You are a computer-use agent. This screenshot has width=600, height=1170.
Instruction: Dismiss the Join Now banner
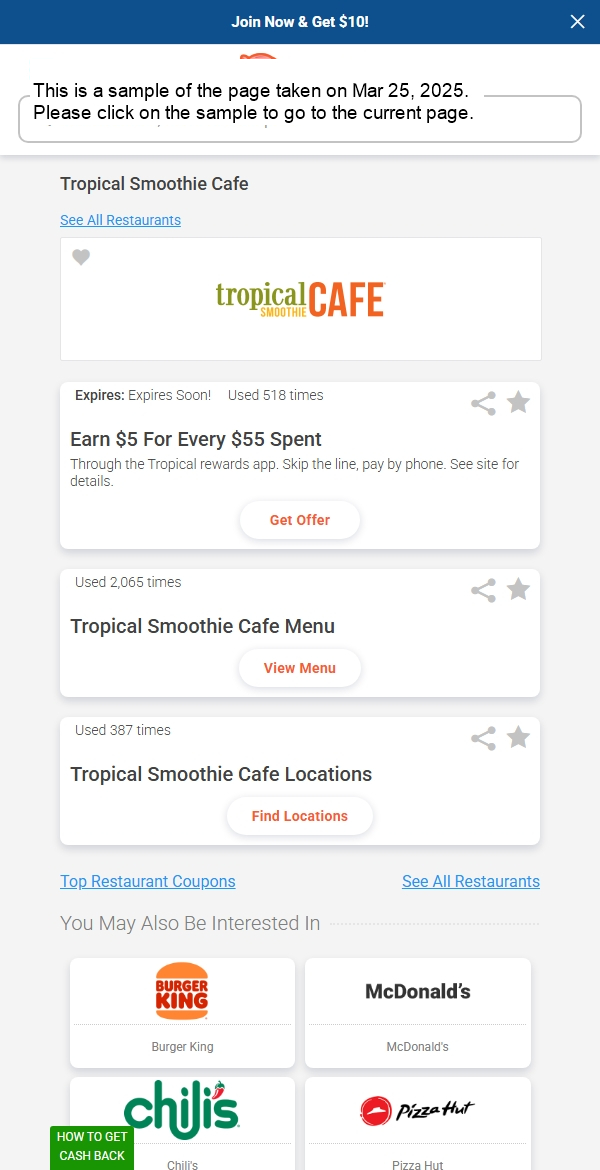[x=577, y=21]
